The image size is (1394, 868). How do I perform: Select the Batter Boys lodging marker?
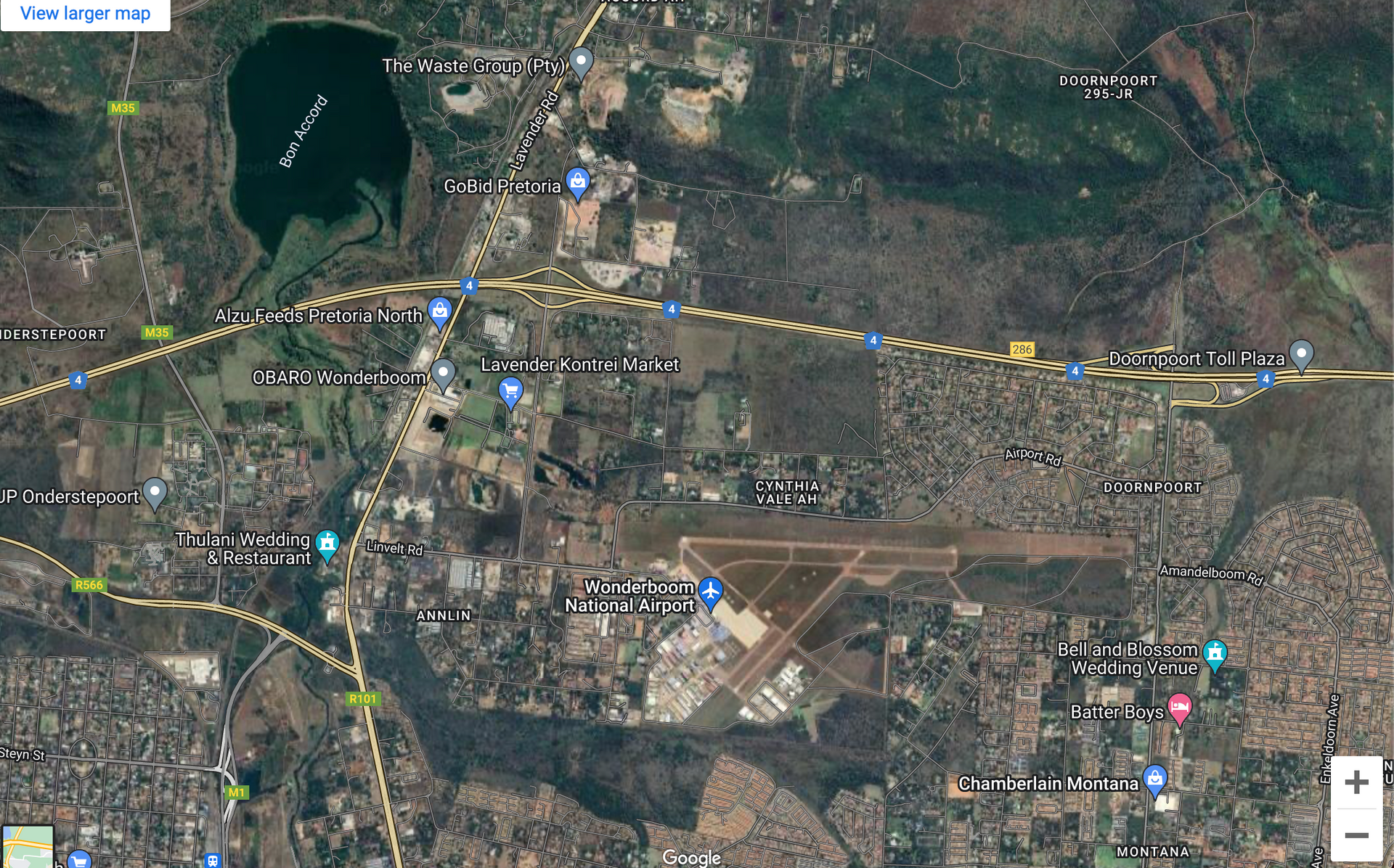click(x=1180, y=708)
